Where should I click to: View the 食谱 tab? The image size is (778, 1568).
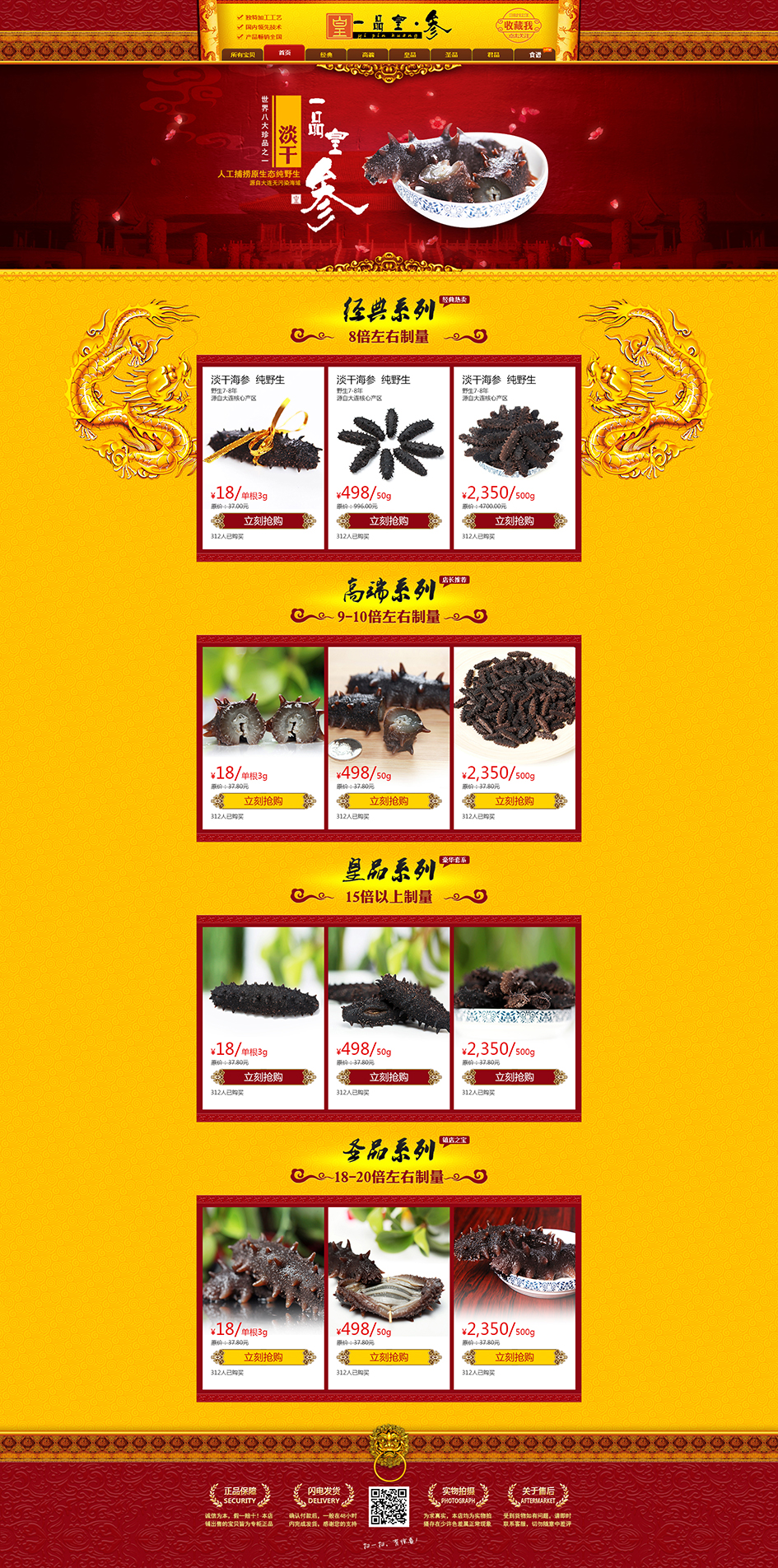(535, 54)
